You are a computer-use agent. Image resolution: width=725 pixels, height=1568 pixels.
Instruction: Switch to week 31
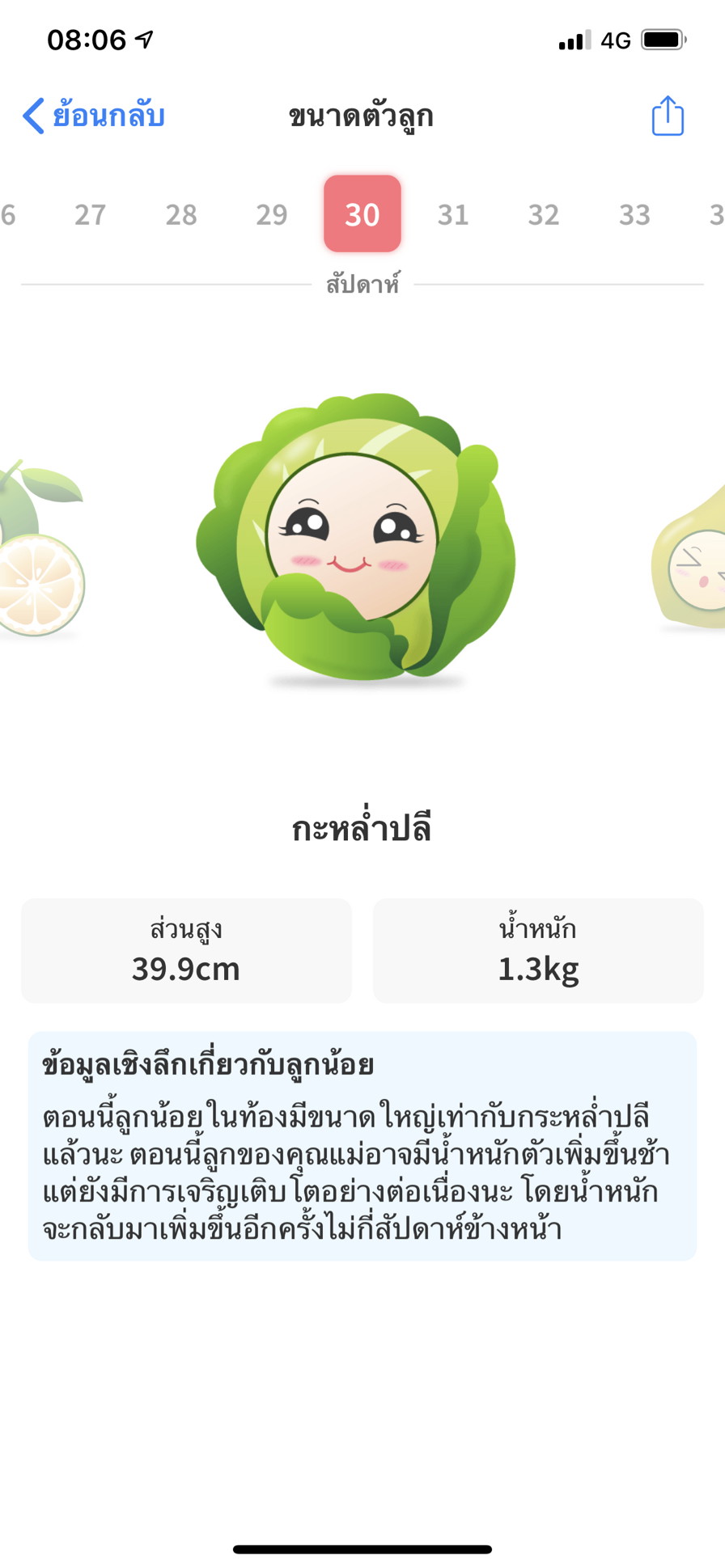tap(453, 214)
